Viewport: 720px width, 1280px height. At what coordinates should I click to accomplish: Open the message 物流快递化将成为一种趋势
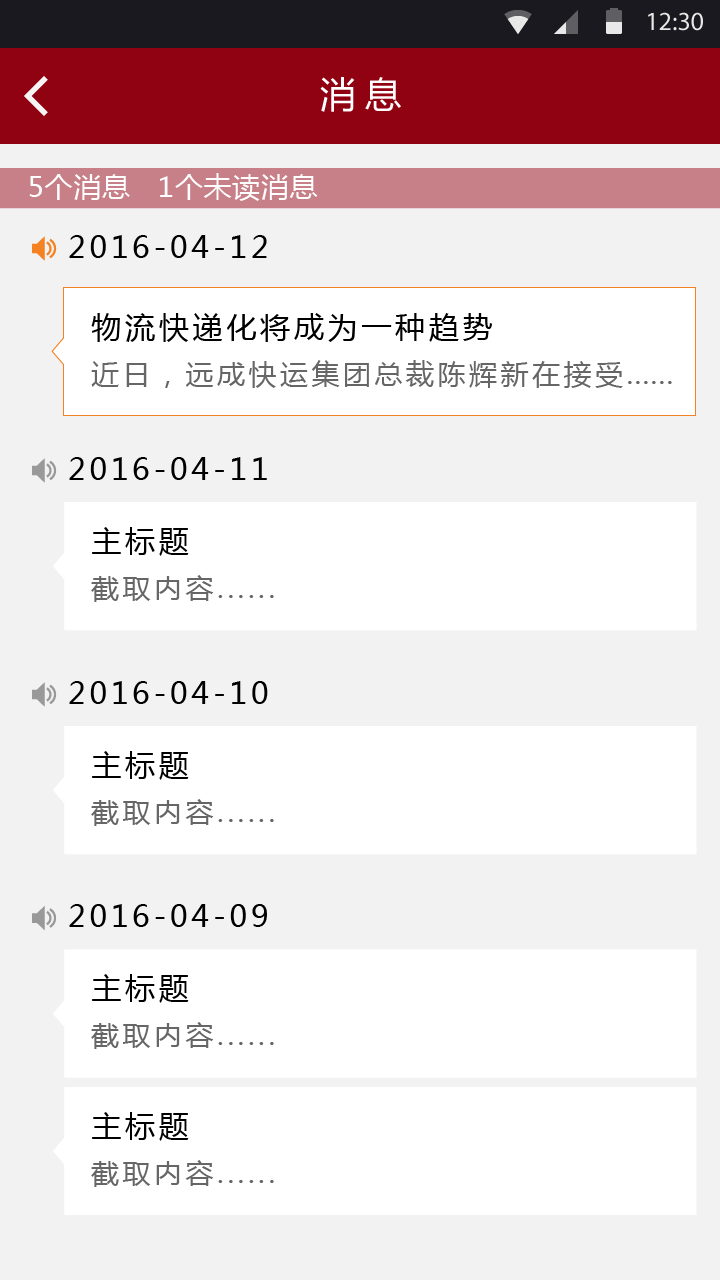point(379,351)
